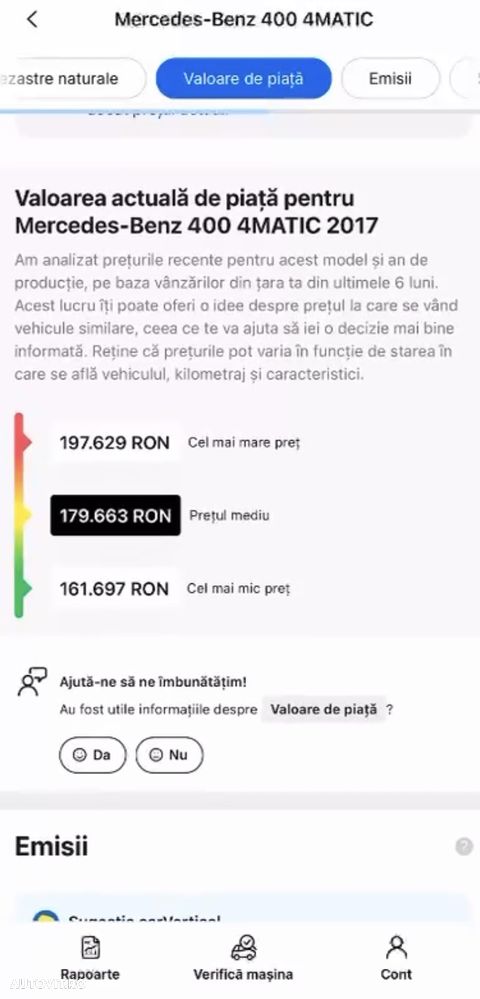Switch to the Emisii chip
The image size is (480, 999).
click(x=390, y=78)
